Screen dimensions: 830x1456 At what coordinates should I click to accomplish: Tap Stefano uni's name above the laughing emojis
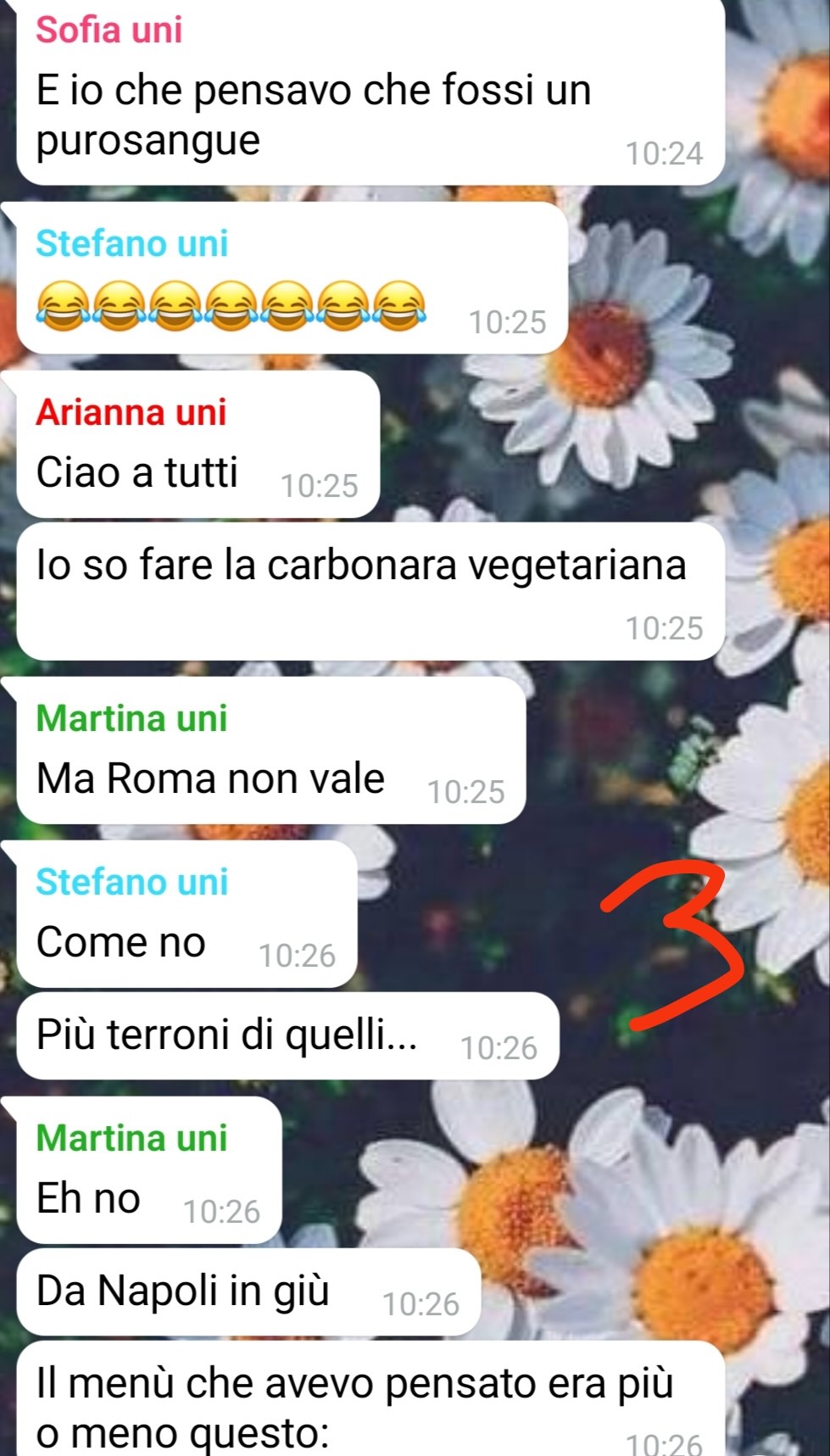point(132,244)
